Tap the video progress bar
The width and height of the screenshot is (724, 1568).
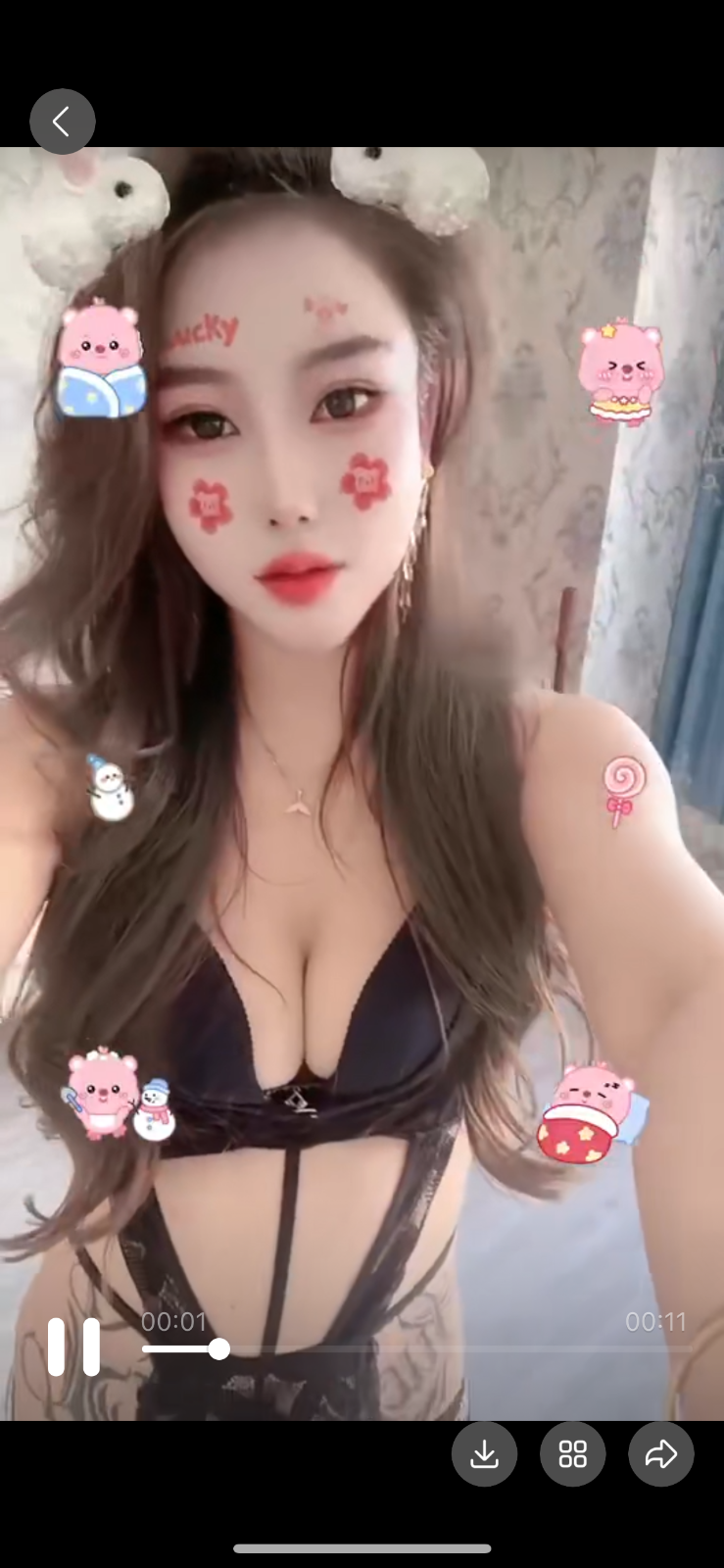coord(416,1349)
